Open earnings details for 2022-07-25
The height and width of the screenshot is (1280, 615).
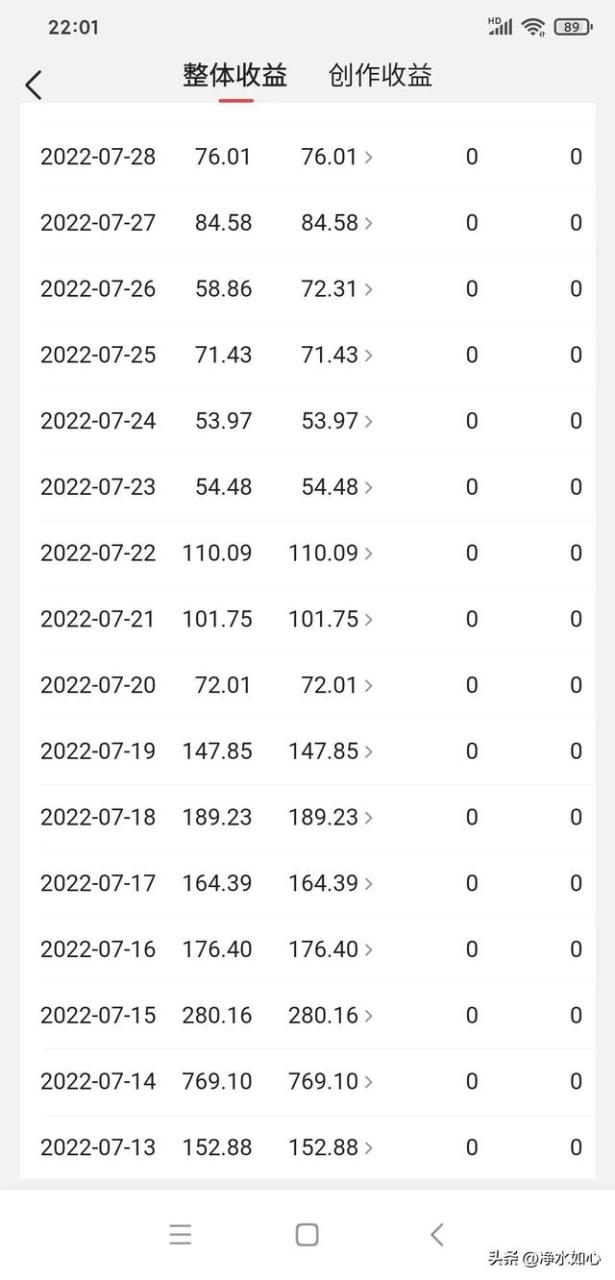[337, 355]
